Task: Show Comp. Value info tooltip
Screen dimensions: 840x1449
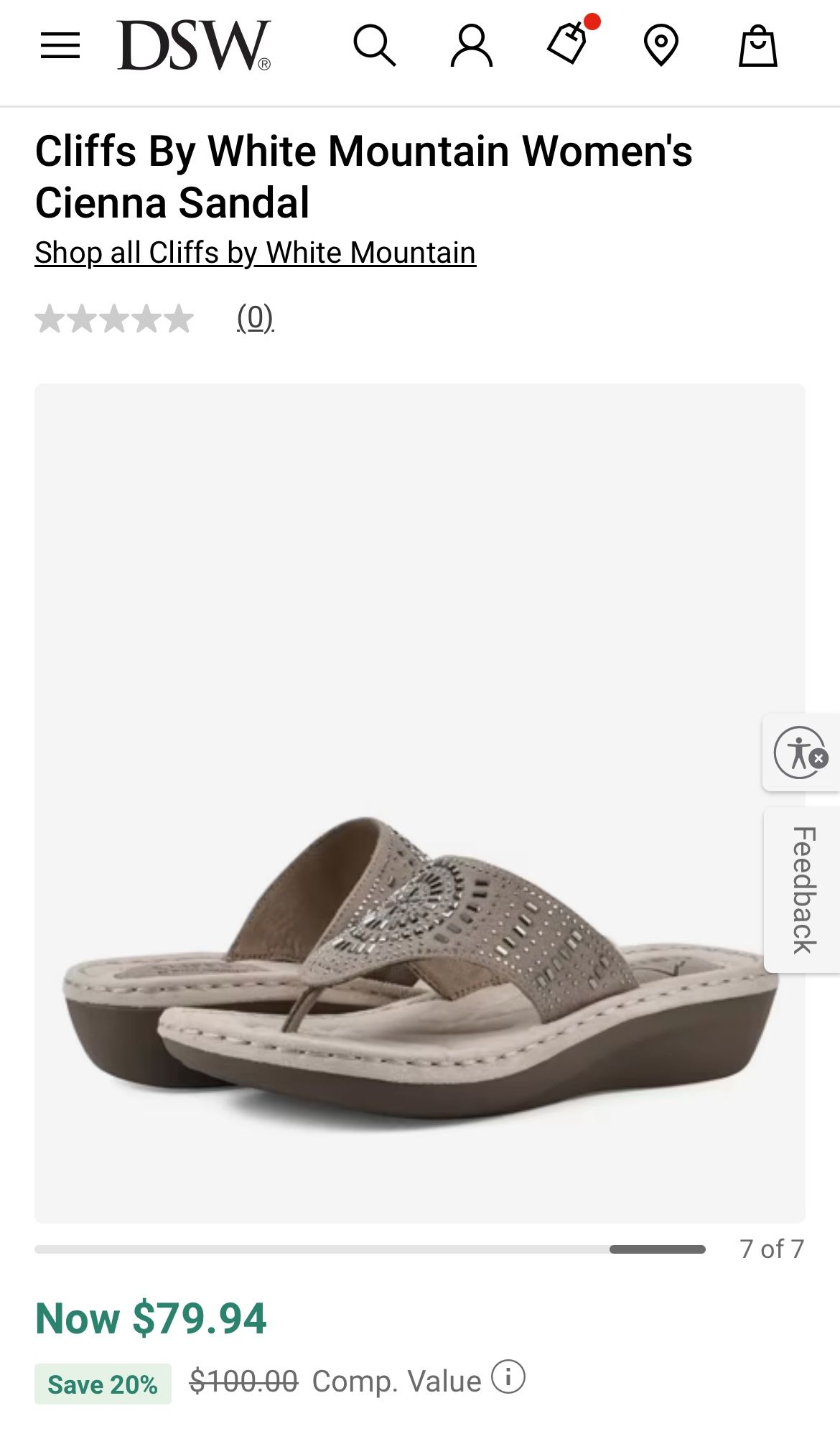Action: click(508, 1377)
